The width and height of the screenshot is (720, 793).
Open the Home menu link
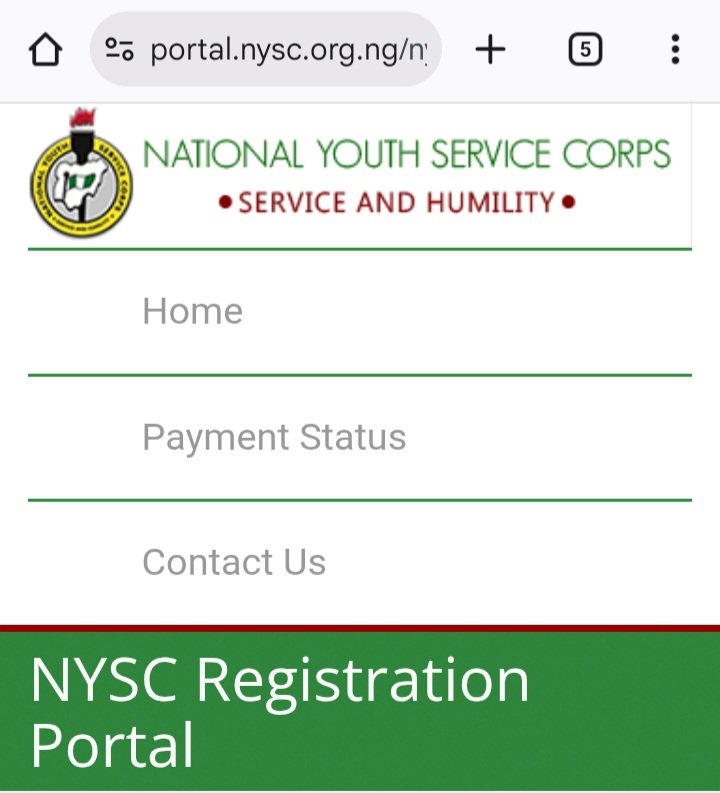tap(192, 312)
